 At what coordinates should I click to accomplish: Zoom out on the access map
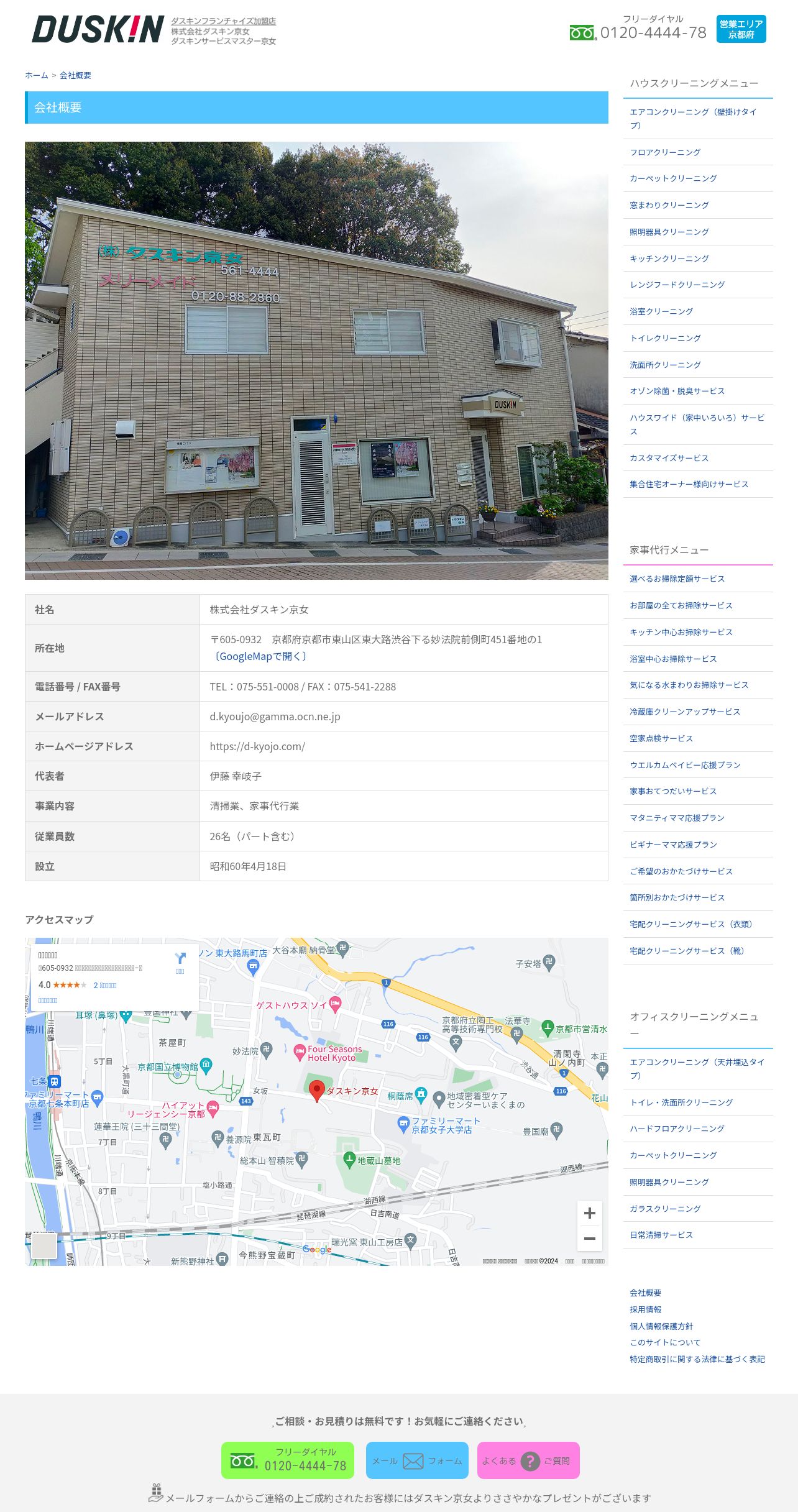(x=590, y=1238)
